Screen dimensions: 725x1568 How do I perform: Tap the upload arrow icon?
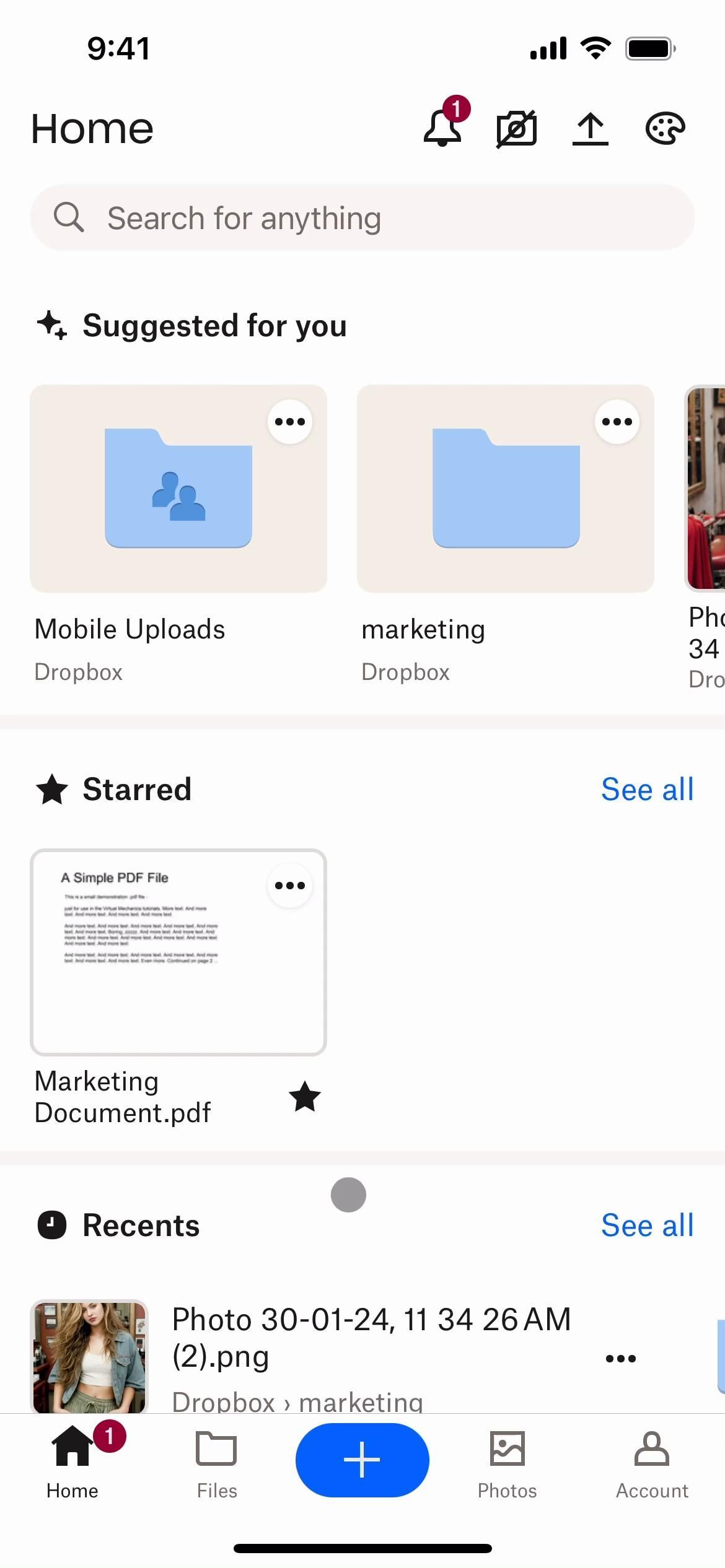[x=590, y=129]
